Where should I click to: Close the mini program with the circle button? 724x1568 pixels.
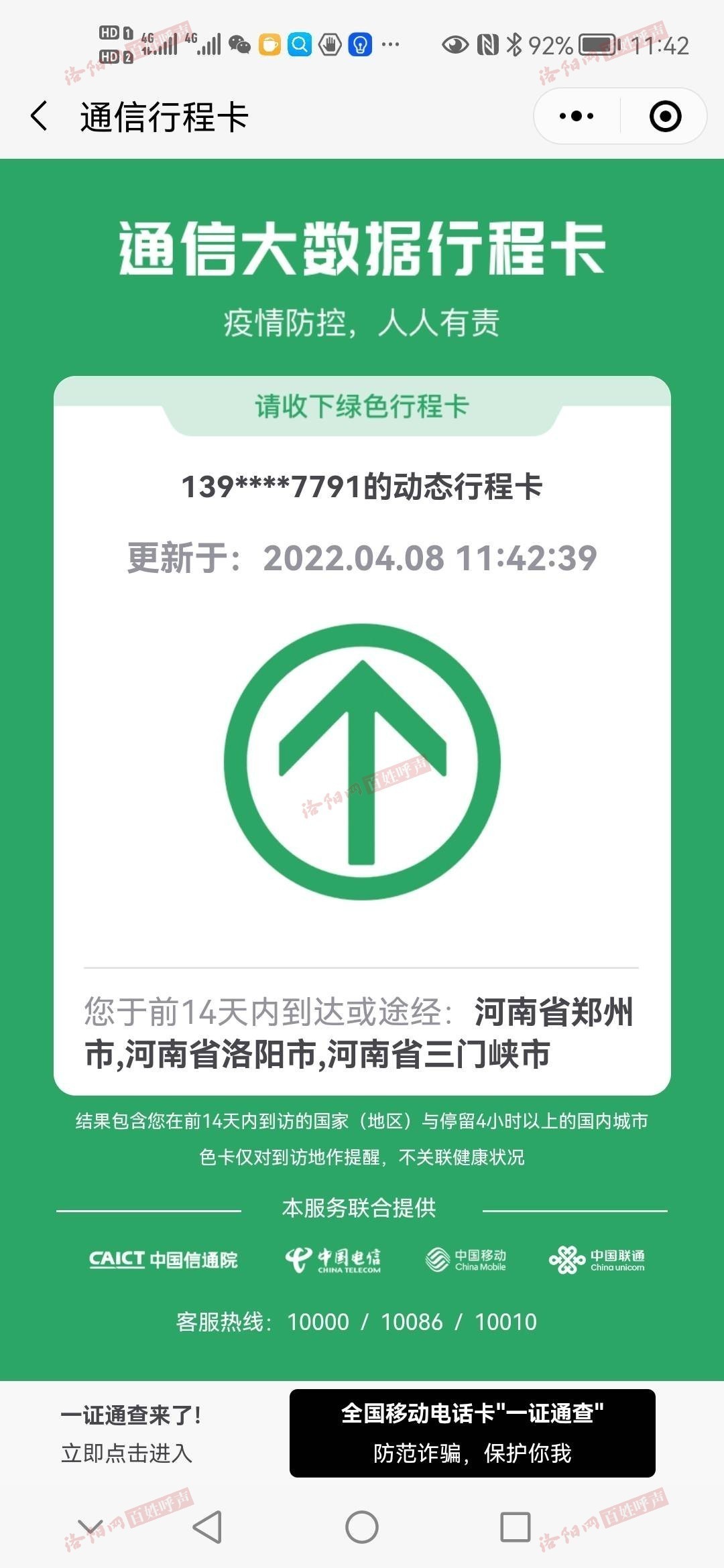click(665, 117)
